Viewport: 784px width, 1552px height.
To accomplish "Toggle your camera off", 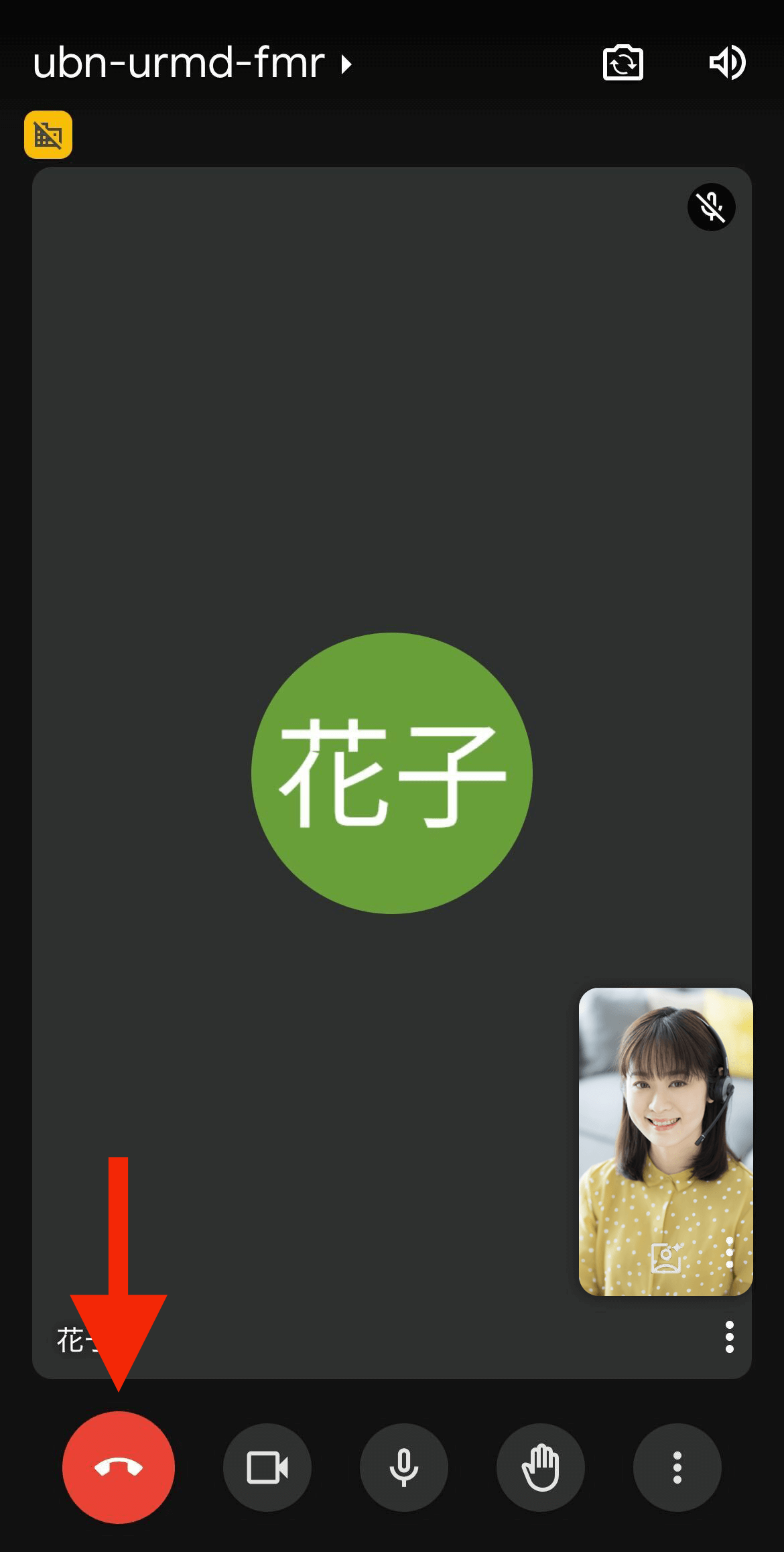I will tap(267, 1468).
